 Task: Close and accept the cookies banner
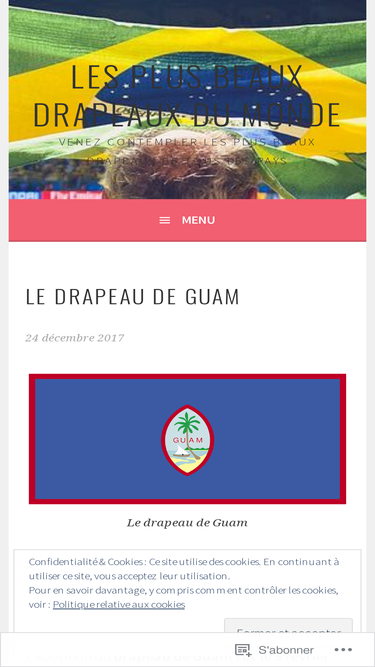coord(288,626)
